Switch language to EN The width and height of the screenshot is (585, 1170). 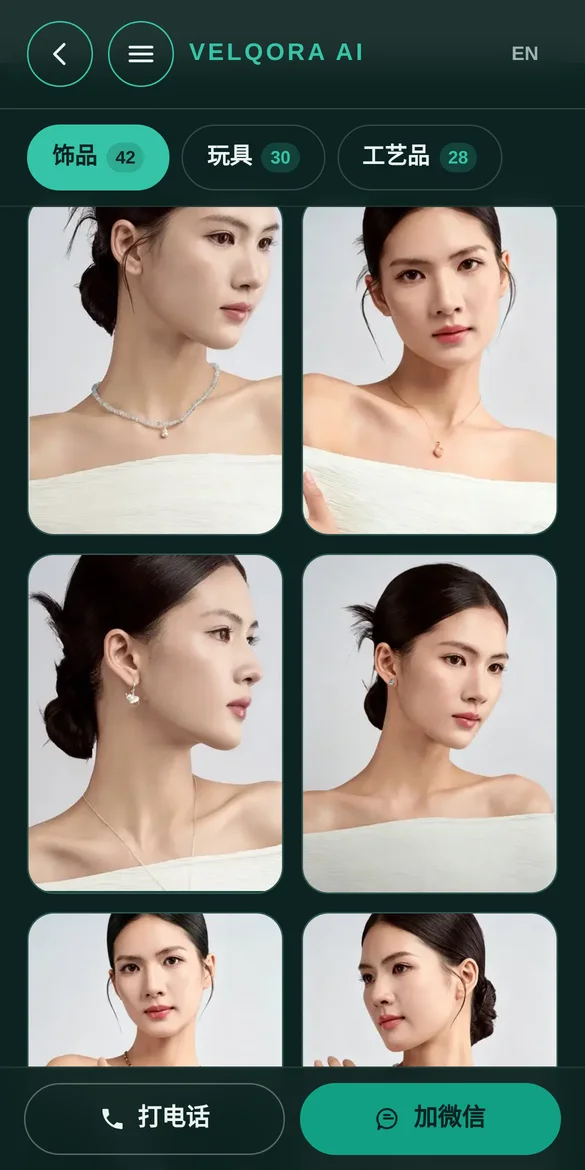coord(525,54)
